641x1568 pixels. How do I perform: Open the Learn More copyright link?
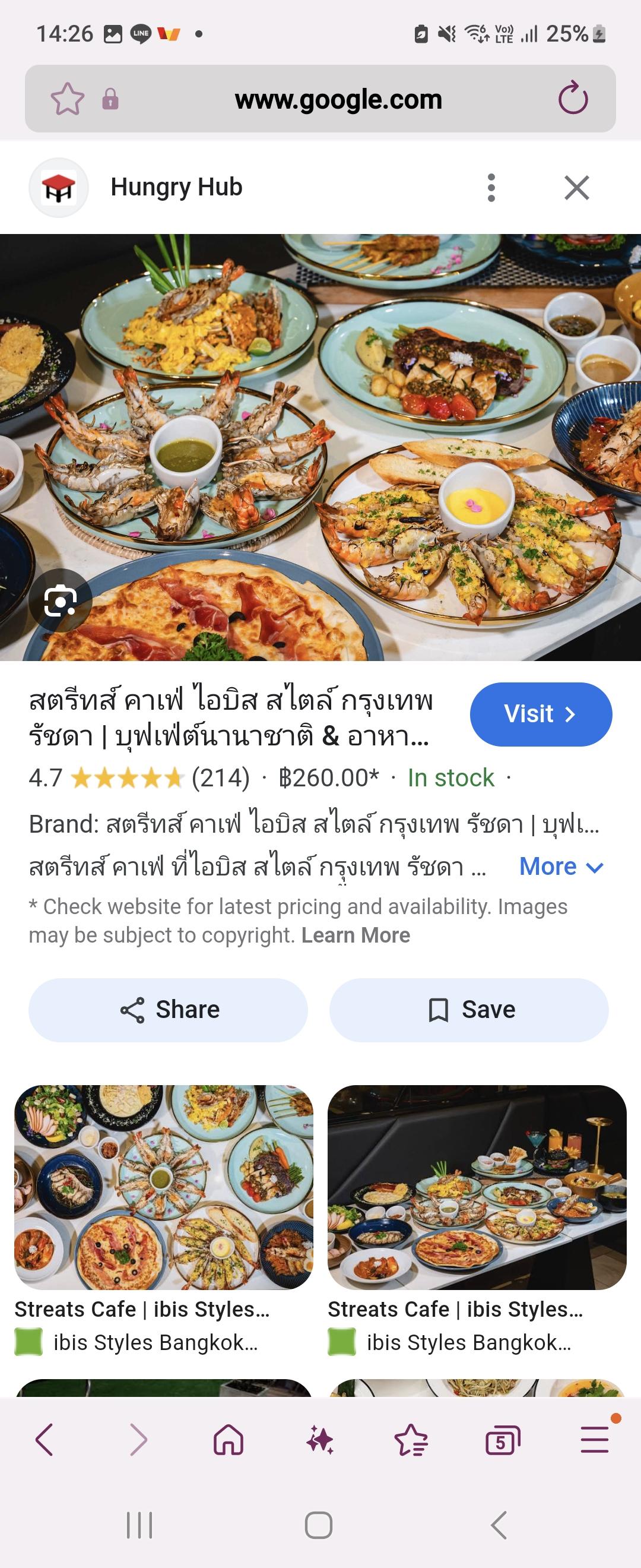(x=356, y=935)
